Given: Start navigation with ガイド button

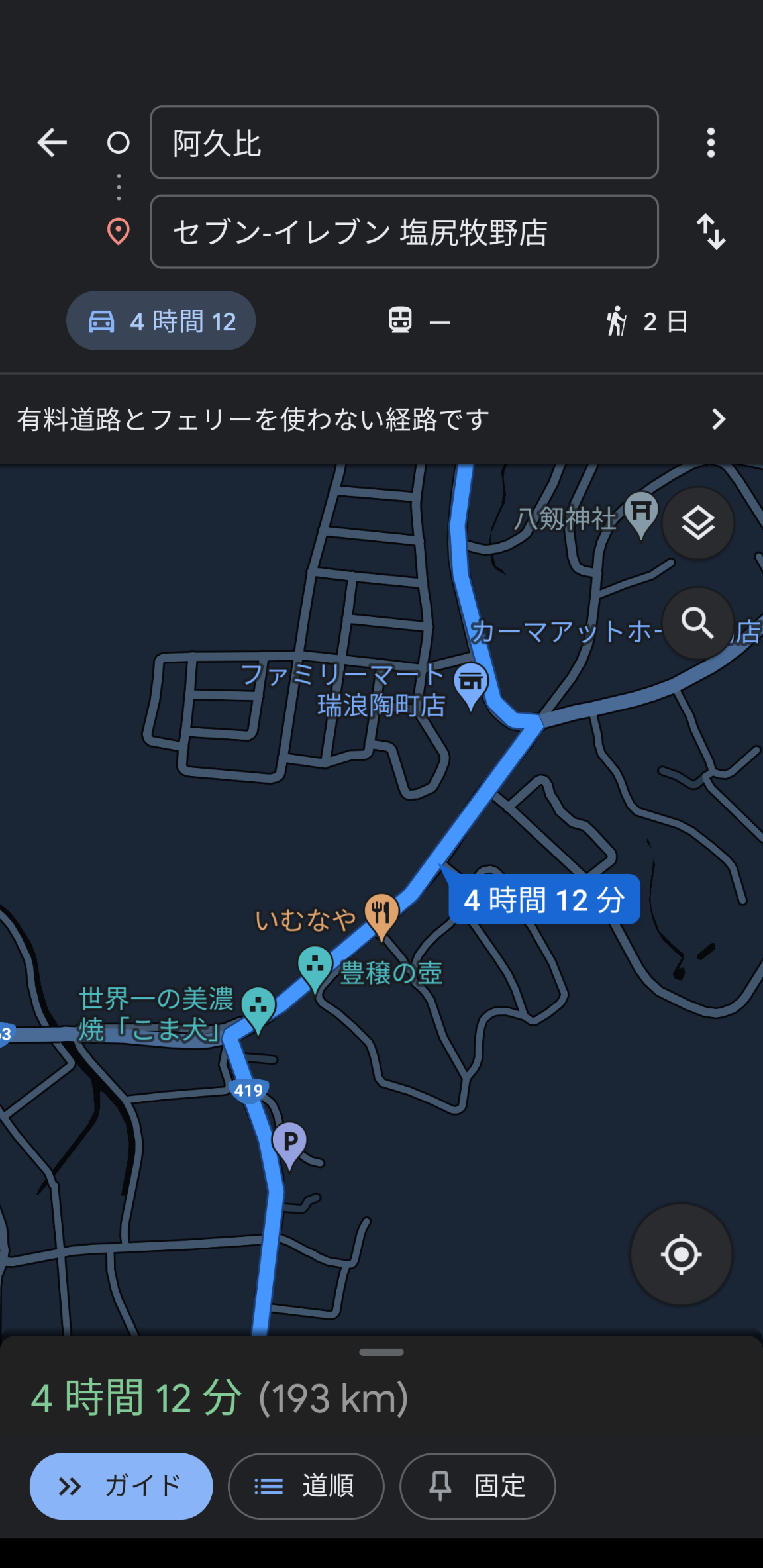Looking at the screenshot, I should (x=121, y=1486).
